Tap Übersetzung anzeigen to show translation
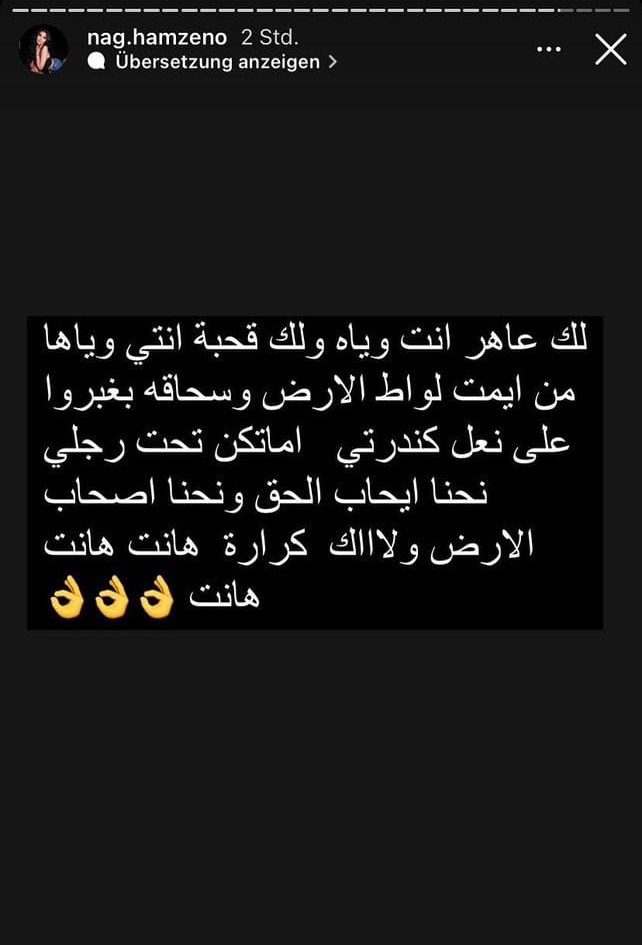Viewport: 642px width, 945px height. pos(218,62)
